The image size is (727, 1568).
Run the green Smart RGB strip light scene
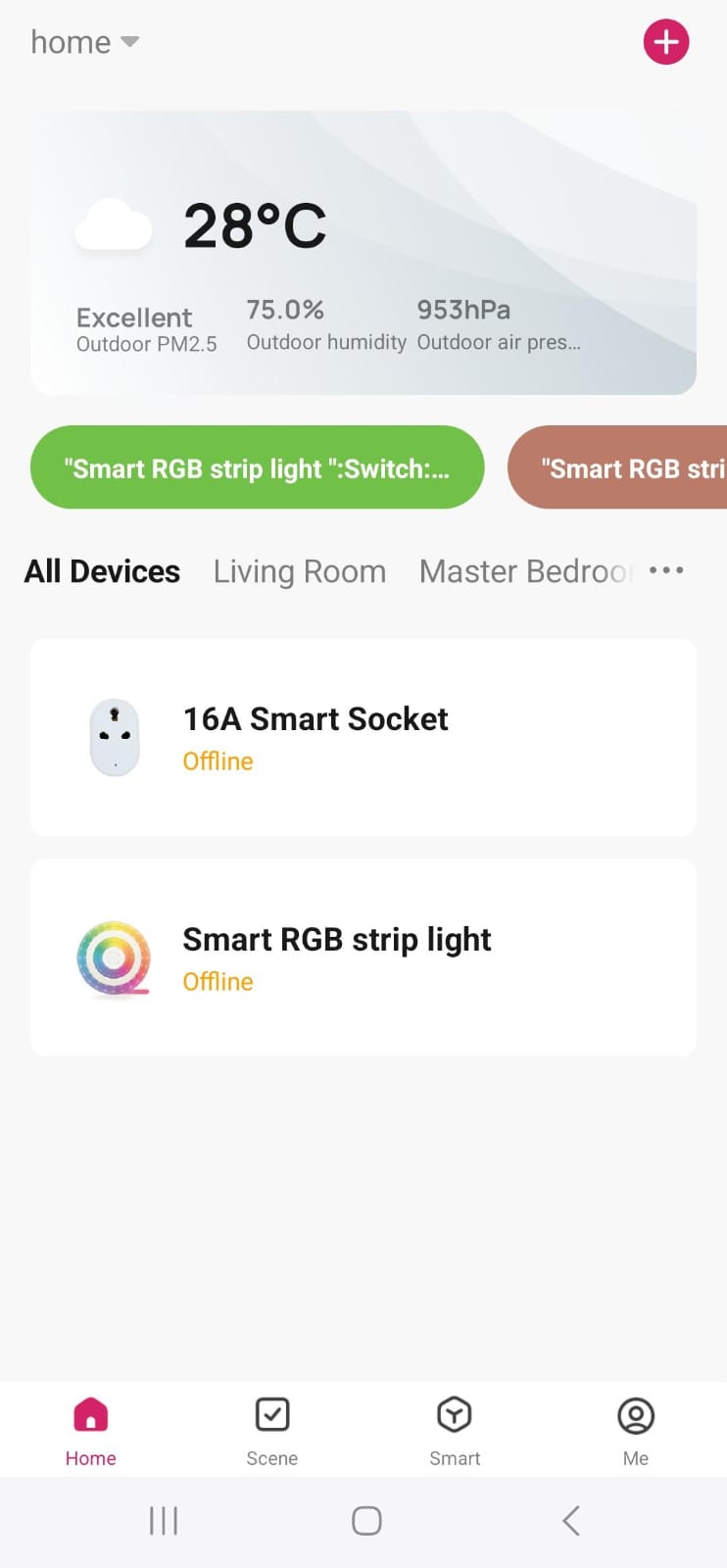[258, 467]
